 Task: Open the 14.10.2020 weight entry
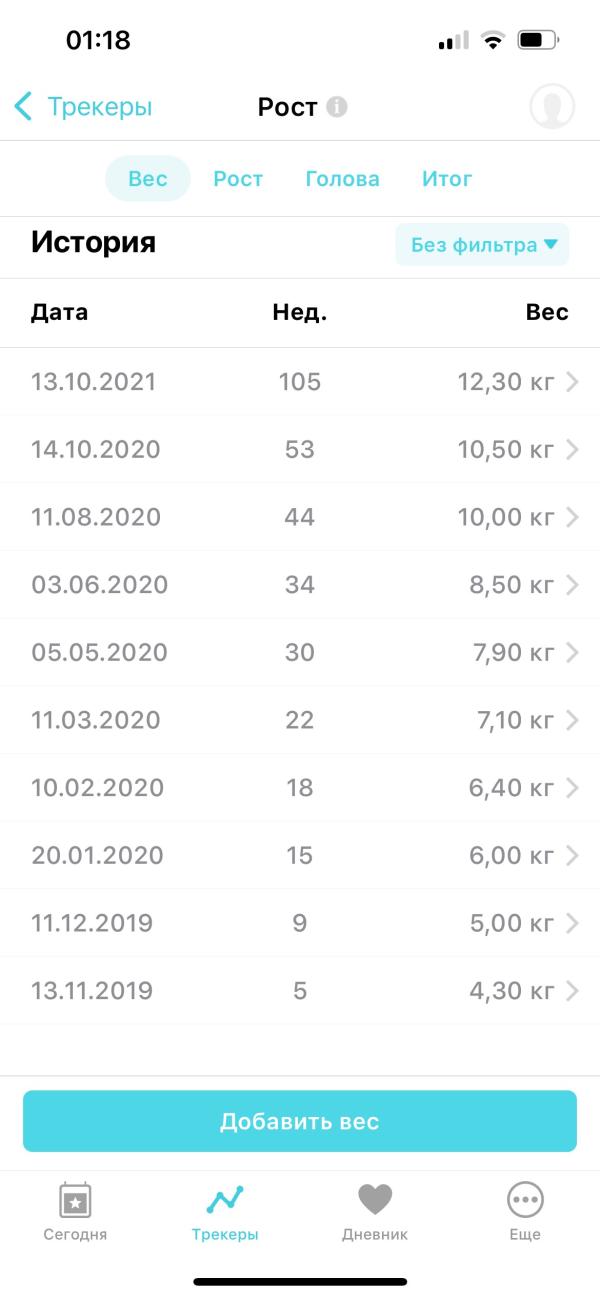pos(300,450)
